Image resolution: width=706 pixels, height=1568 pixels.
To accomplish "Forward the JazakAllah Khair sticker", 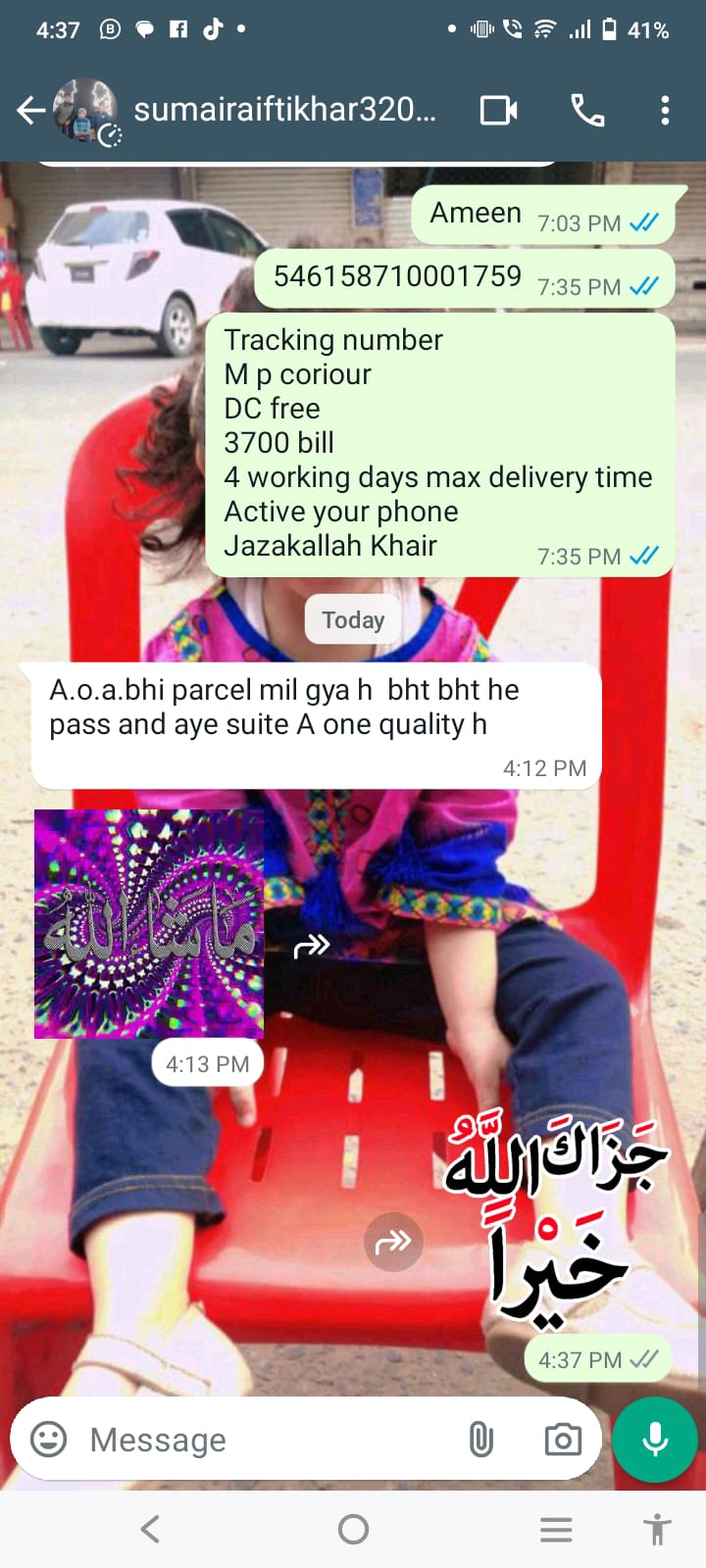I will [x=393, y=1242].
